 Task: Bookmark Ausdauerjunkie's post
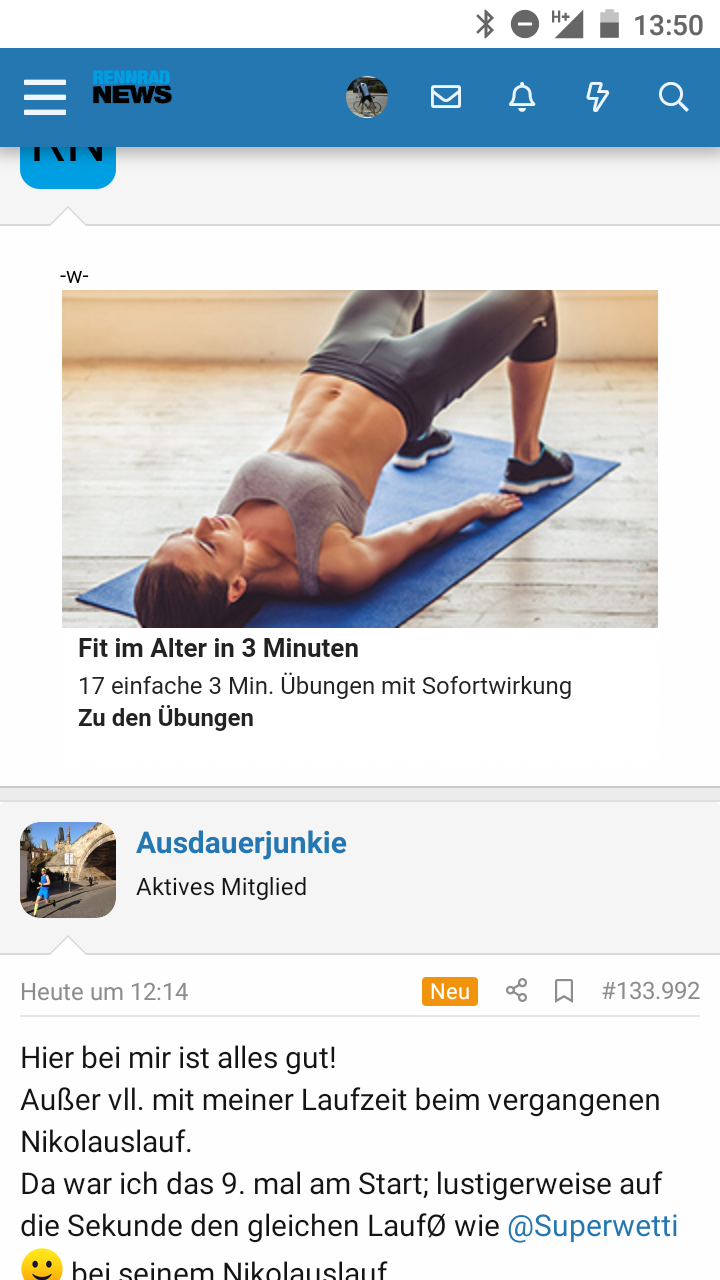564,991
